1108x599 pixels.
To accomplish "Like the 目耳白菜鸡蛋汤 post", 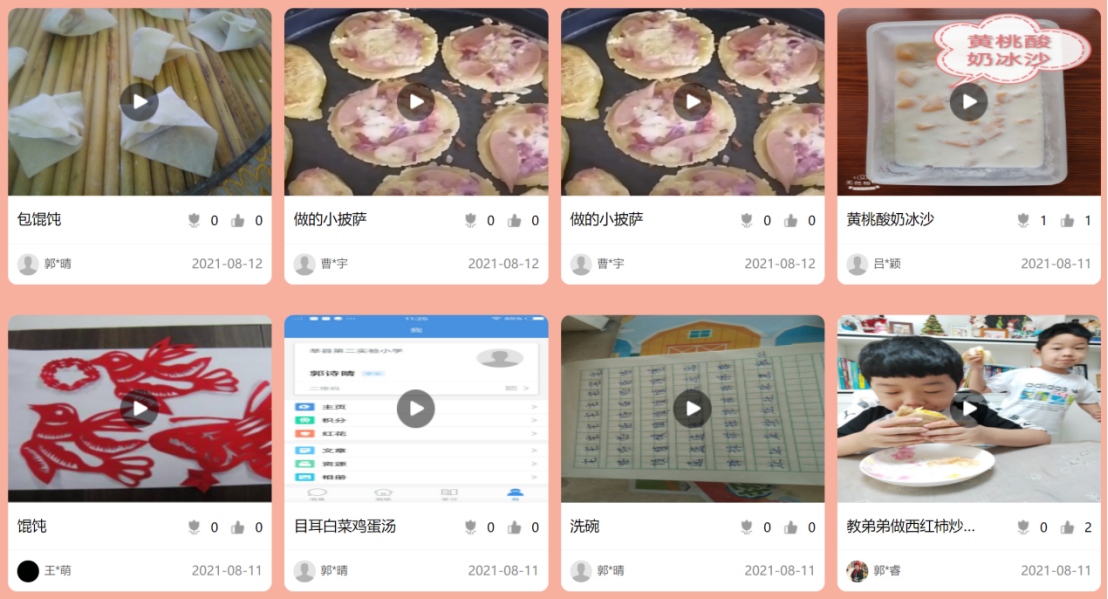I will pos(514,528).
